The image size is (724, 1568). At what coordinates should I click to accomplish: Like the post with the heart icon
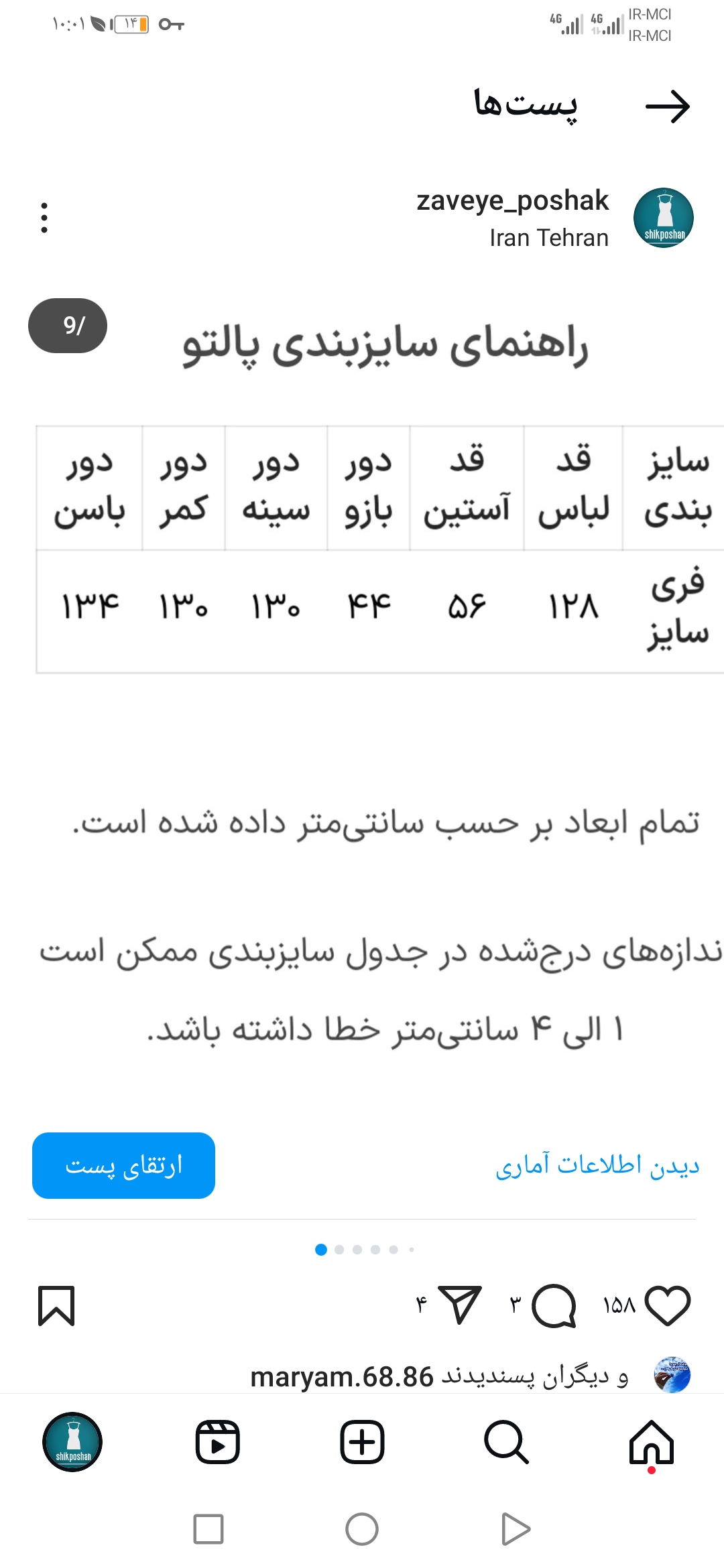pyautogui.click(x=667, y=1305)
